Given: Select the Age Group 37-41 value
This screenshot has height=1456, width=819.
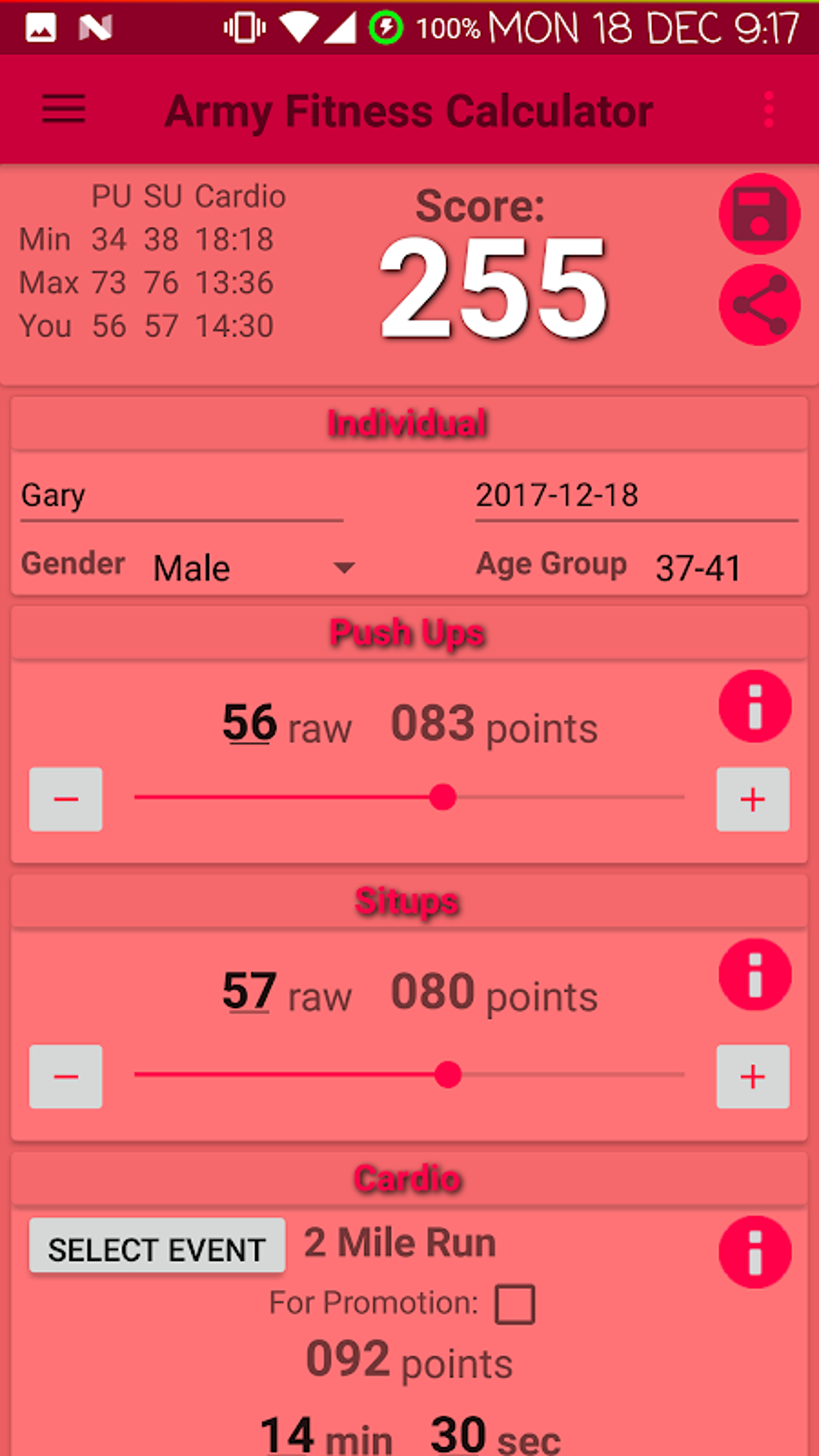Looking at the screenshot, I should [698, 568].
